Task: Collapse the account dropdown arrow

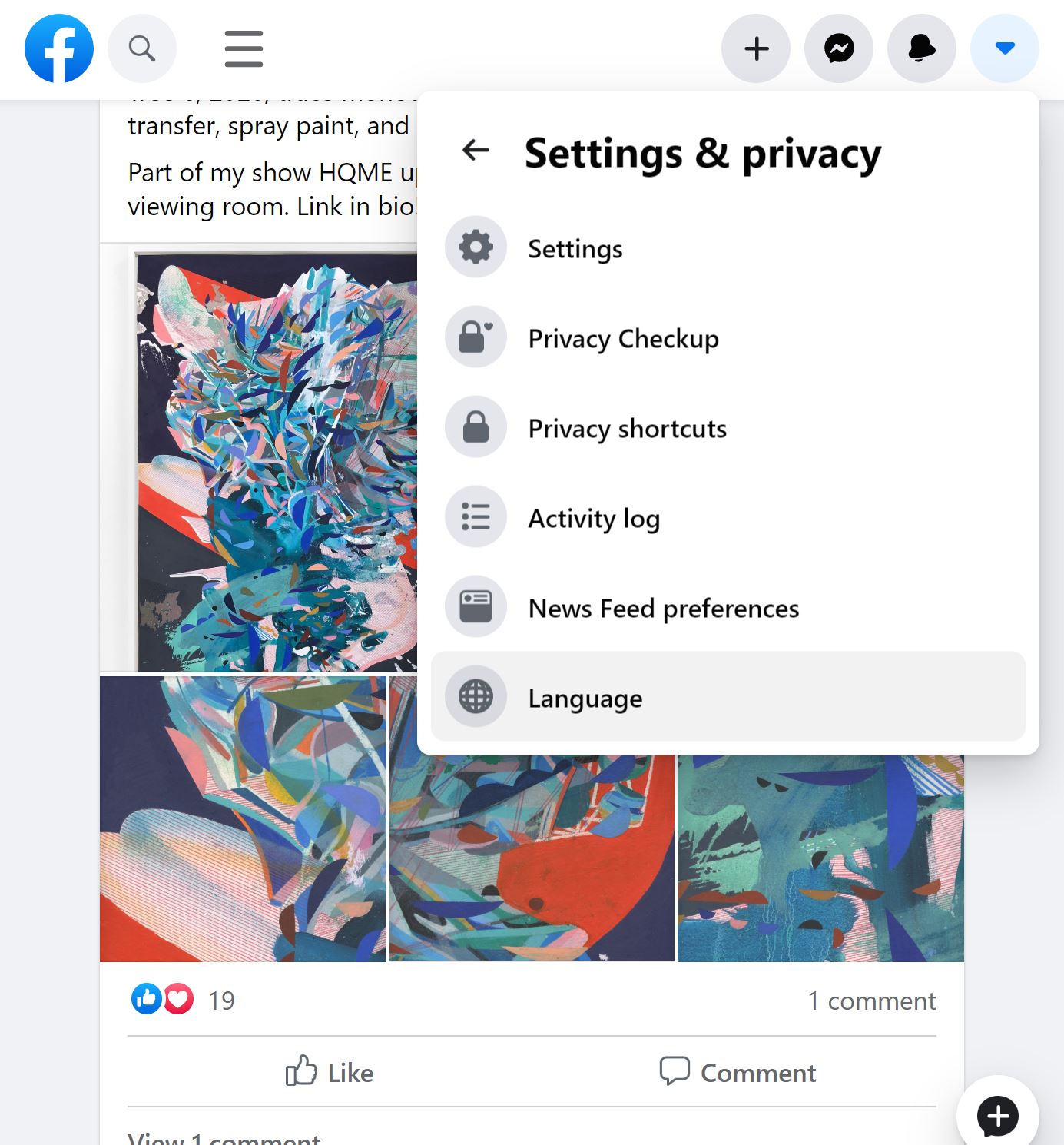Action: (1005, 48)
